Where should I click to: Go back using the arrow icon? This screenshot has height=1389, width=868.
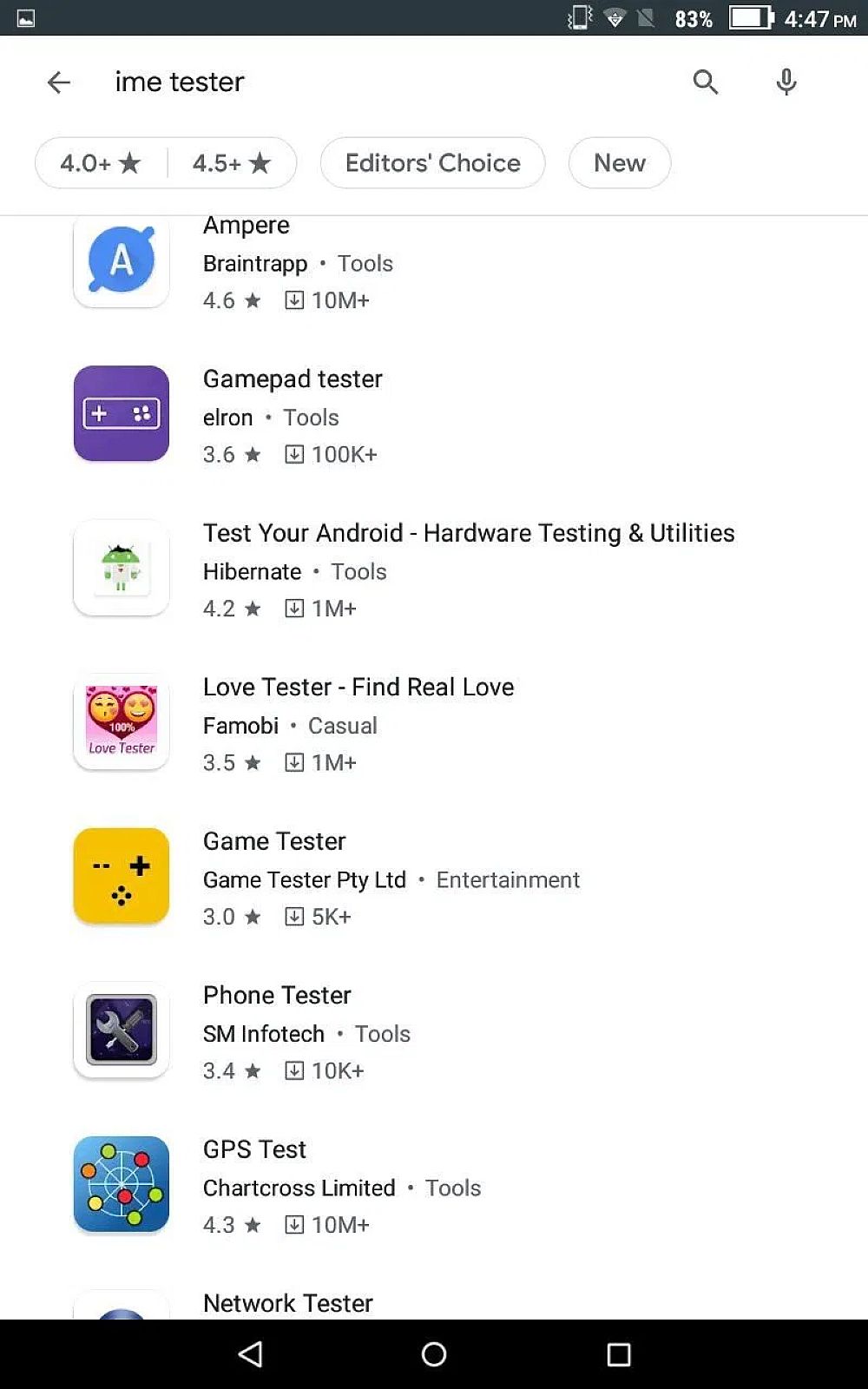click(x=59, y=82)
